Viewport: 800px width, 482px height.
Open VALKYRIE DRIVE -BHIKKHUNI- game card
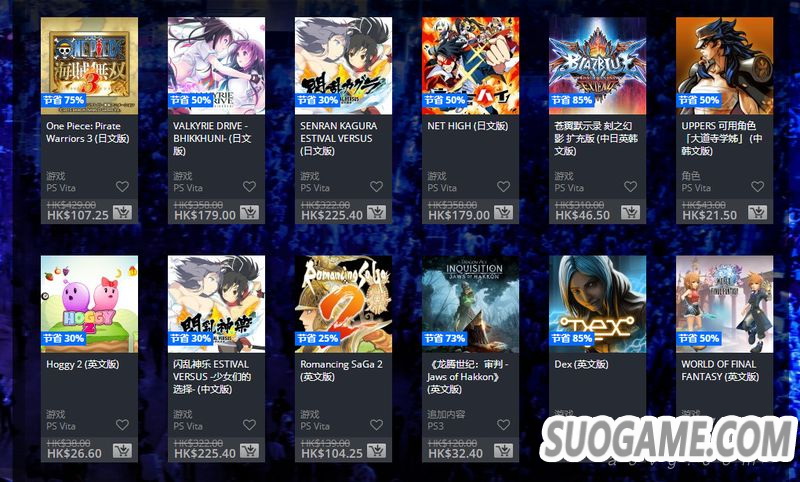pyautogui.click(x=216, y=65)
